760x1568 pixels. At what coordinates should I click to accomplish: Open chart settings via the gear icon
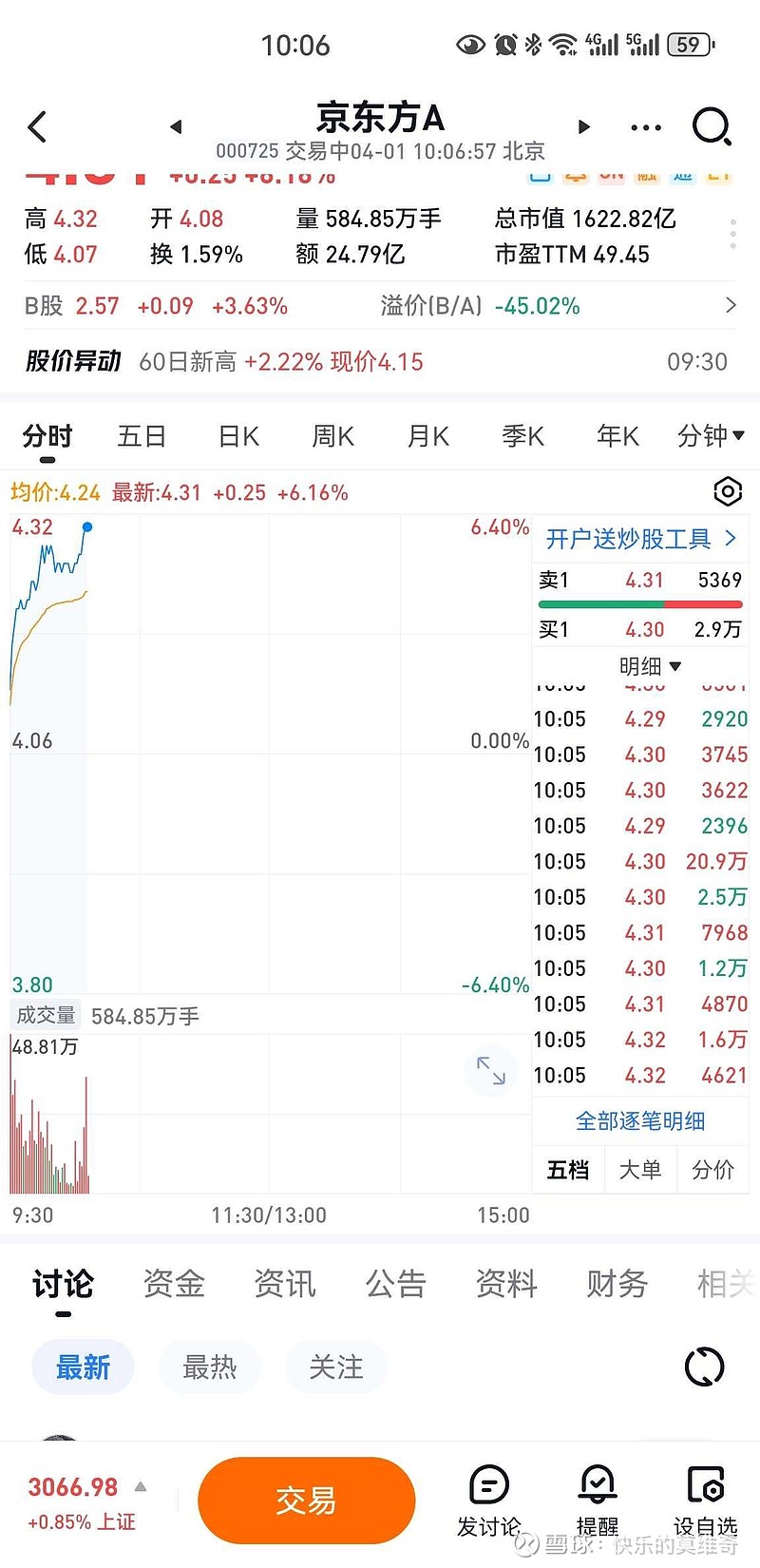click(728, 491)
